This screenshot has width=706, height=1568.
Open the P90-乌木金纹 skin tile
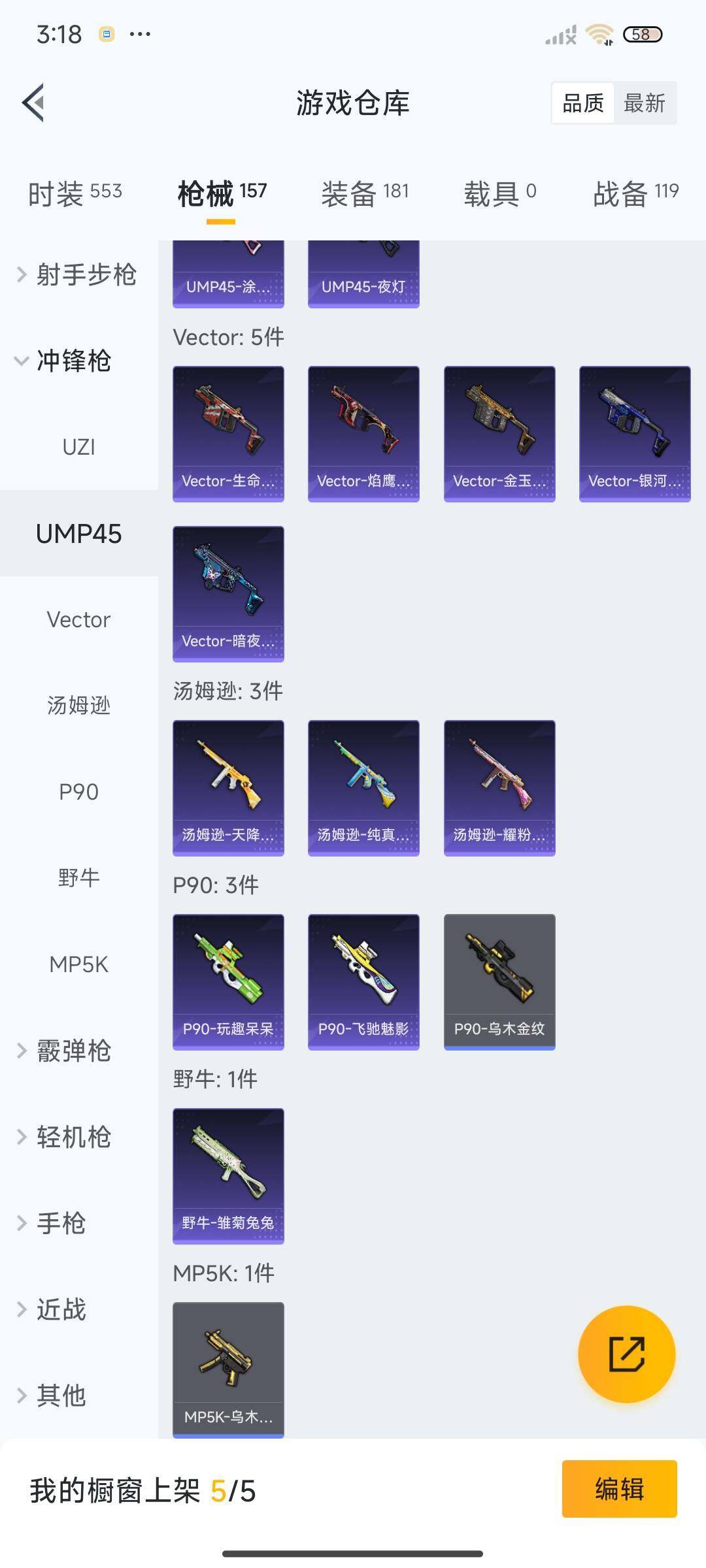pyautogui.click(x=499, y=981)
